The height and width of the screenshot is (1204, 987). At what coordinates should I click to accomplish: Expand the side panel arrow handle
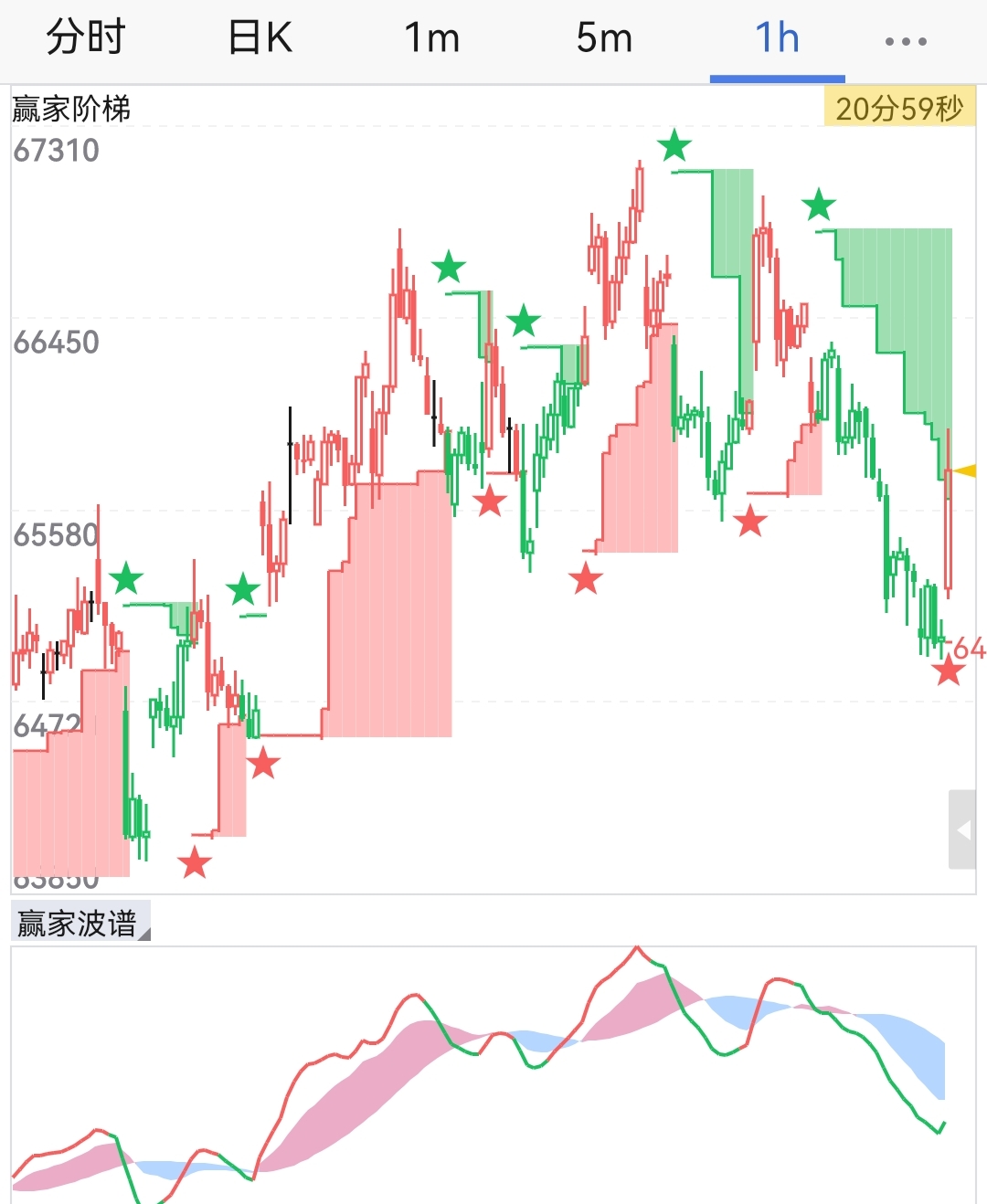tap(962, 829)
